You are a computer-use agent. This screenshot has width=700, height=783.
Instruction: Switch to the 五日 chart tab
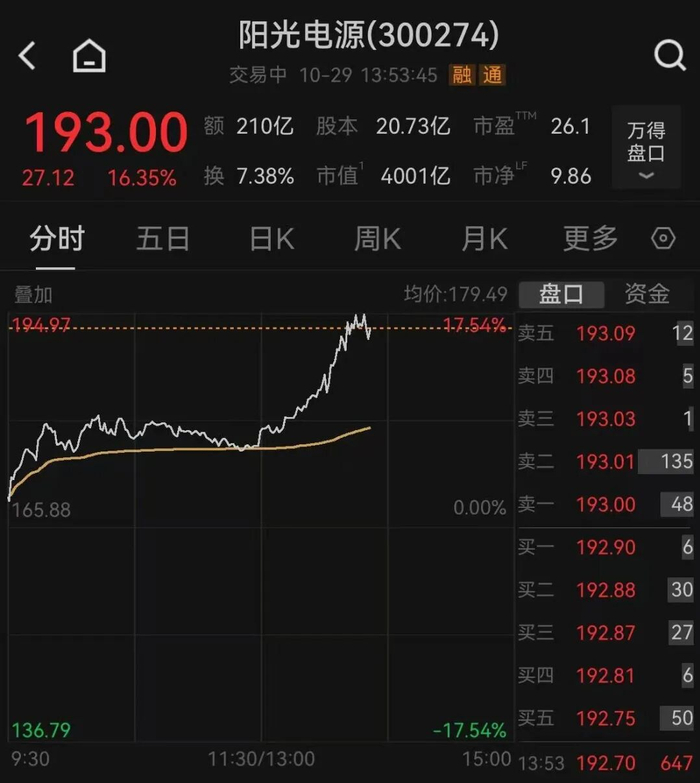coord(163,239)
